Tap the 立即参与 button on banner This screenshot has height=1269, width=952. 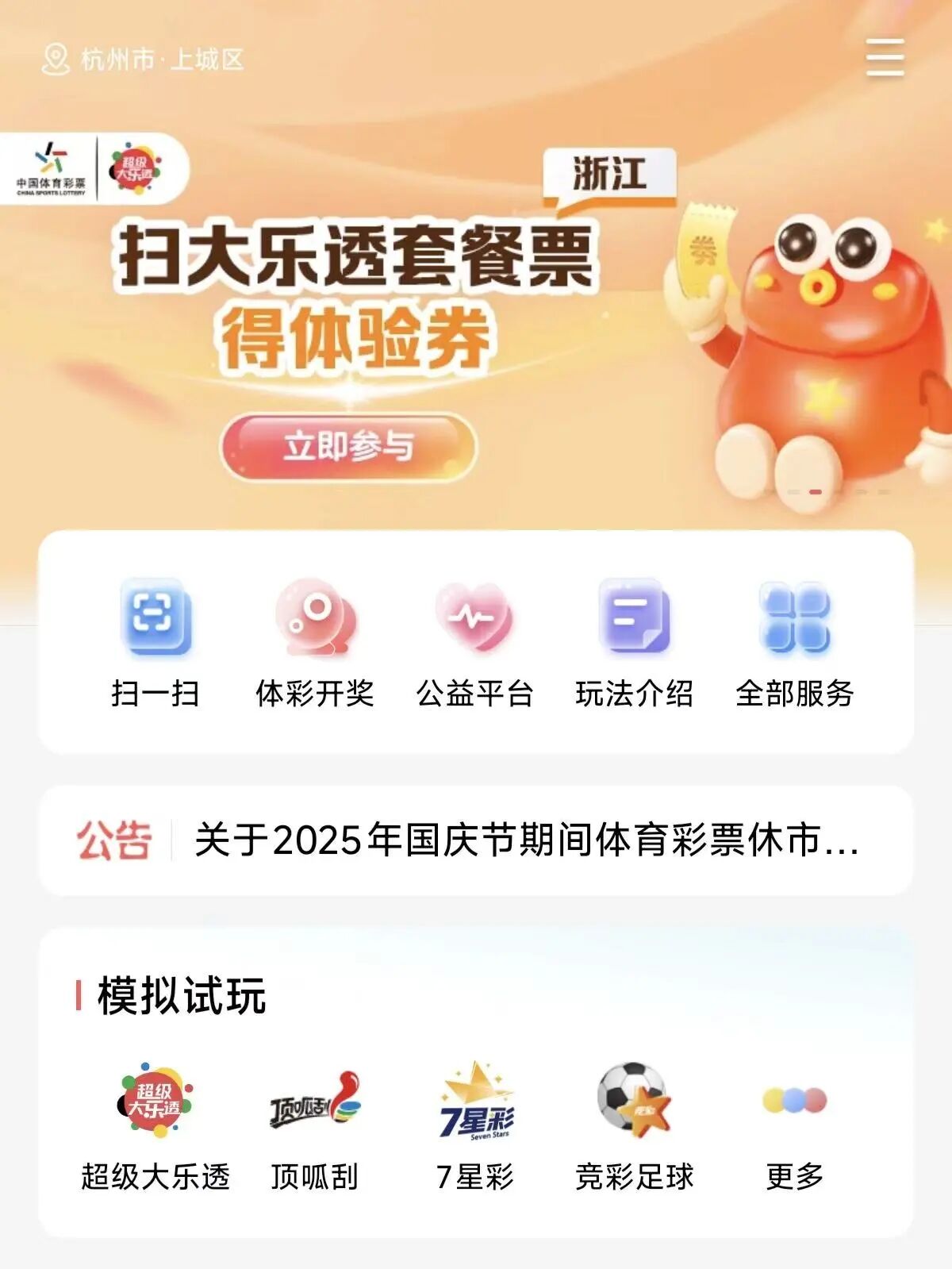pyautogui.click(x=348, y=447)
